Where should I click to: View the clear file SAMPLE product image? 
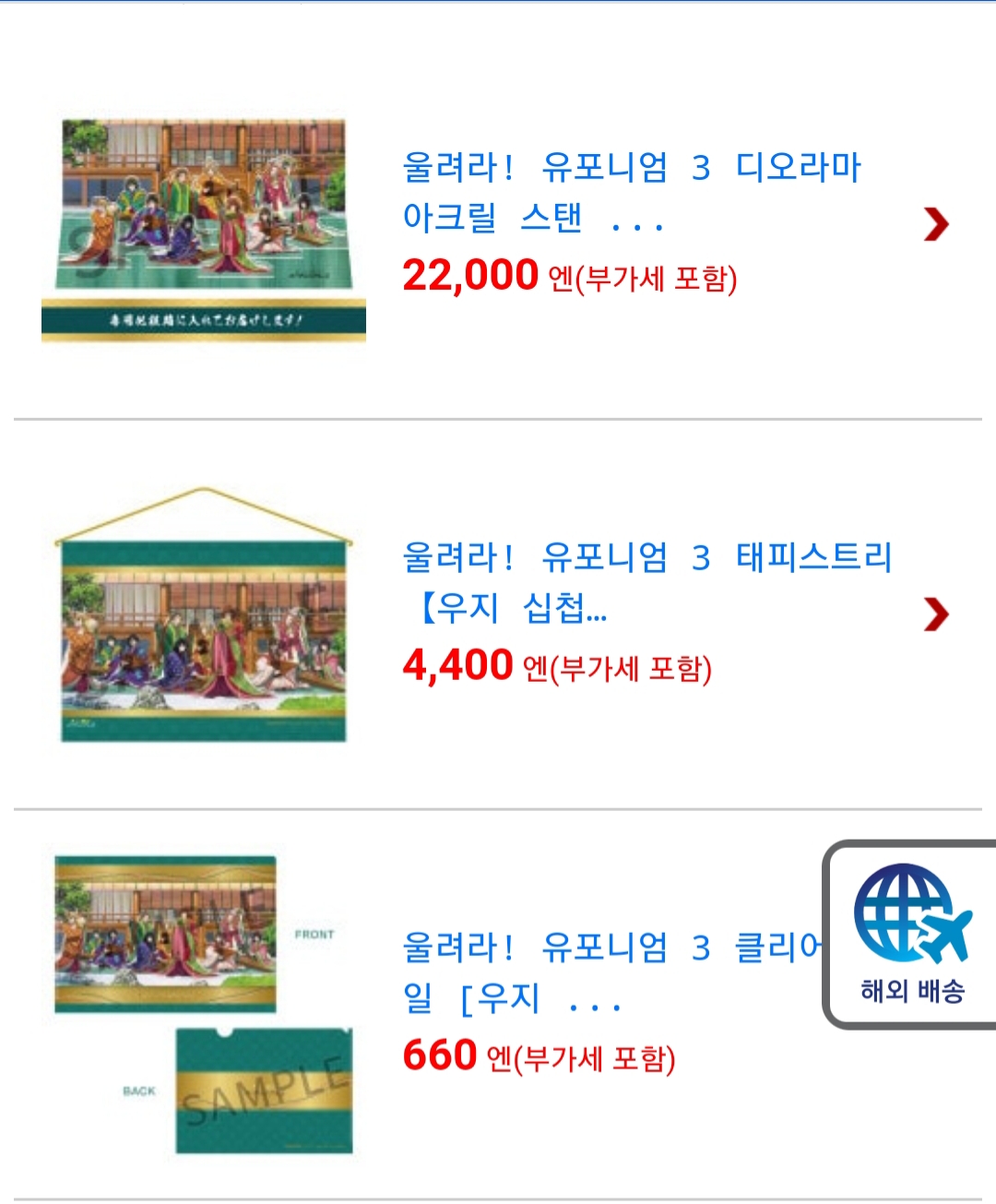tap(204, 1006)
